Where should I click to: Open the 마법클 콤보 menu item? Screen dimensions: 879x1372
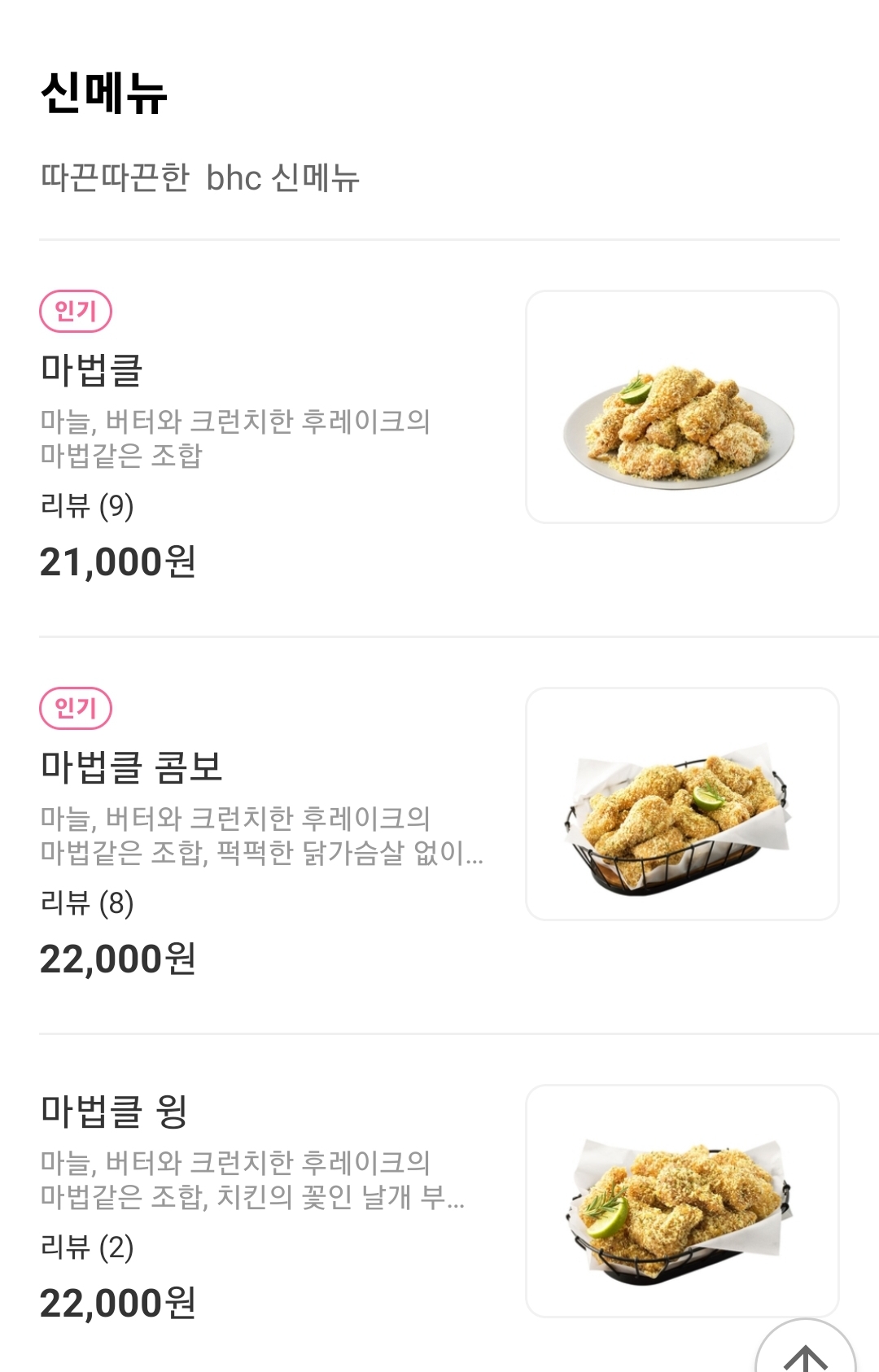click(131, 767)
